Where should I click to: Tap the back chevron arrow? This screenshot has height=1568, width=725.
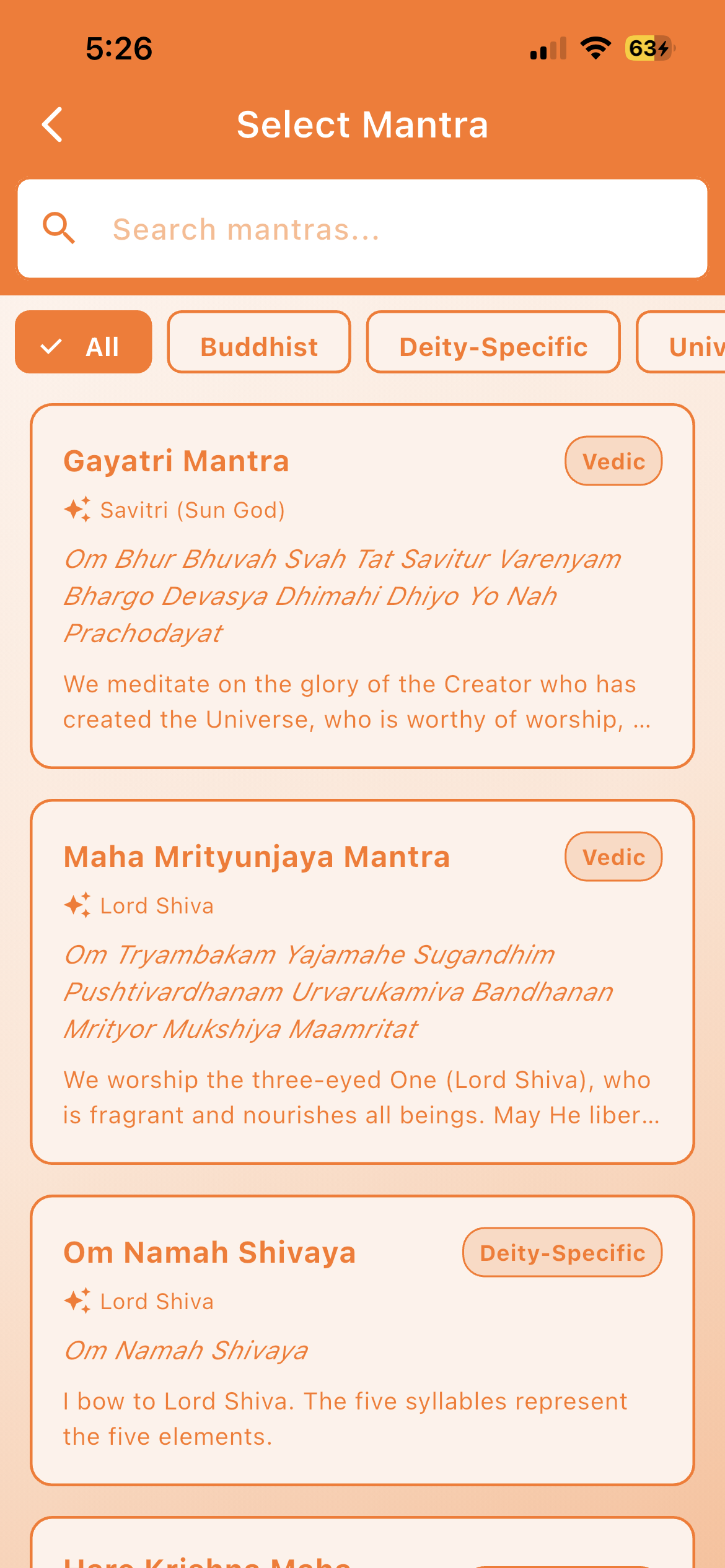click(53, 124)
